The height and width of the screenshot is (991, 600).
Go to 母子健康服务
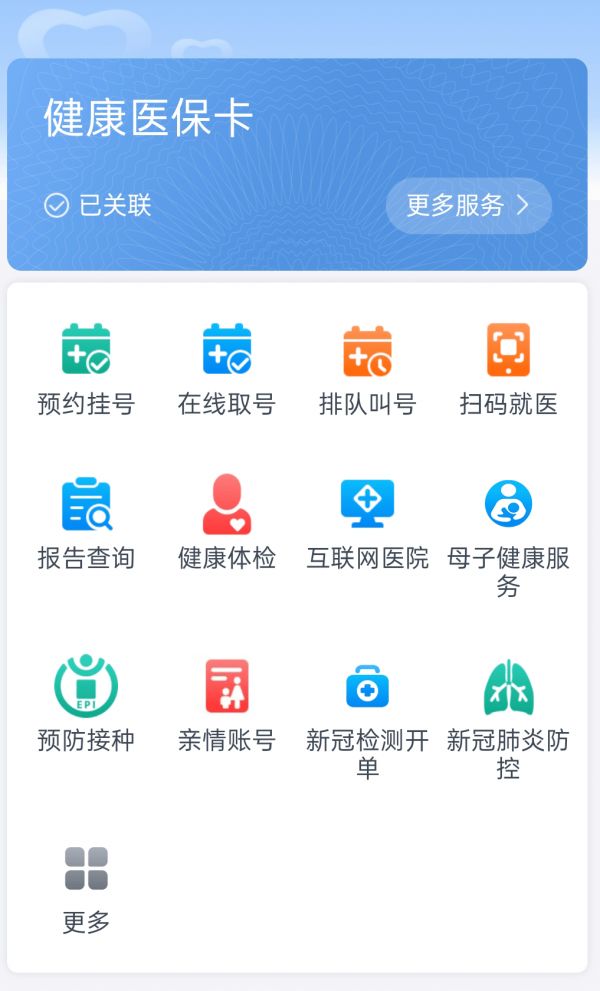coord(508,538)
